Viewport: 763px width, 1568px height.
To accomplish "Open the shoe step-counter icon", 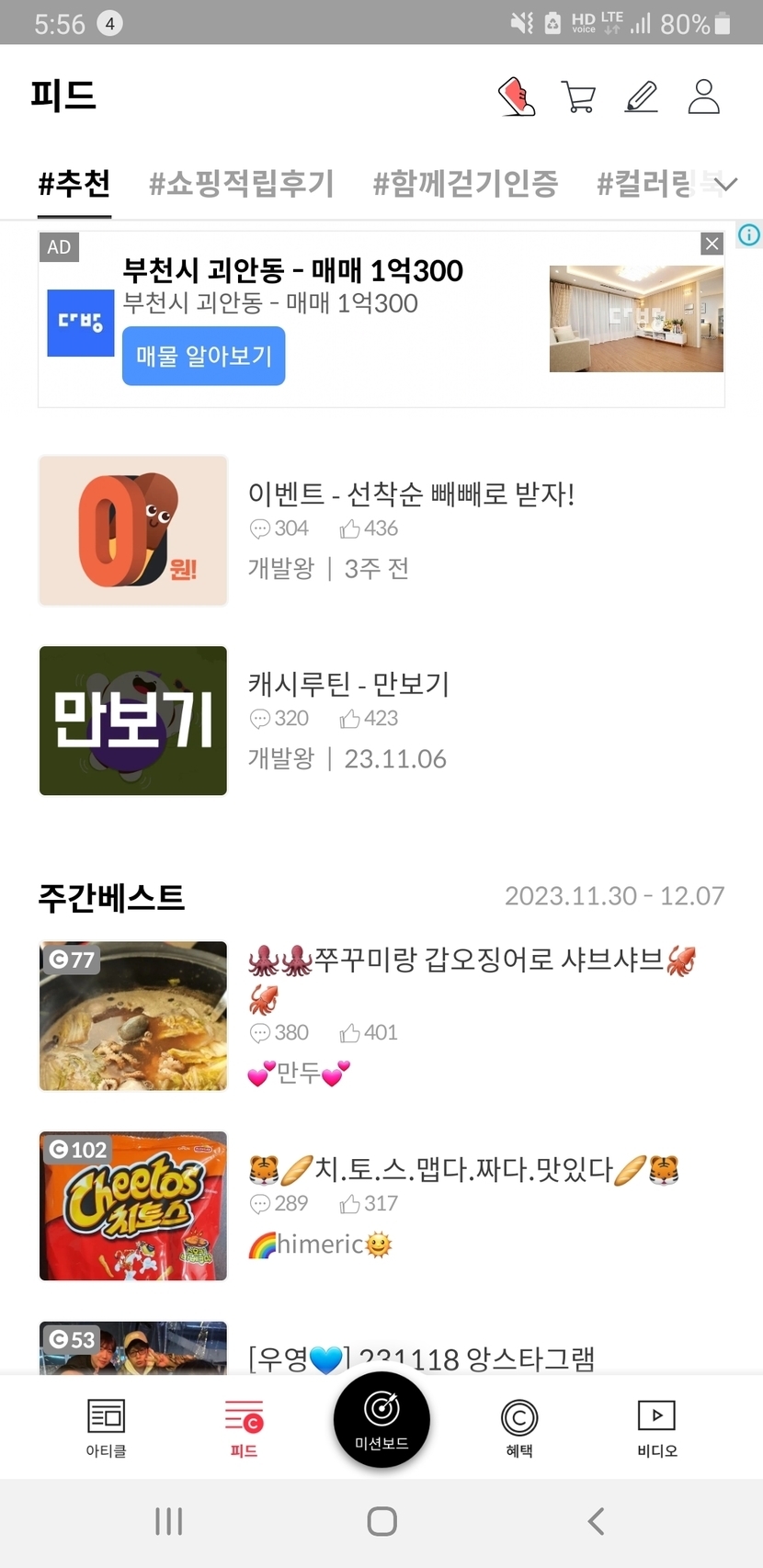I will pos(517,97).
